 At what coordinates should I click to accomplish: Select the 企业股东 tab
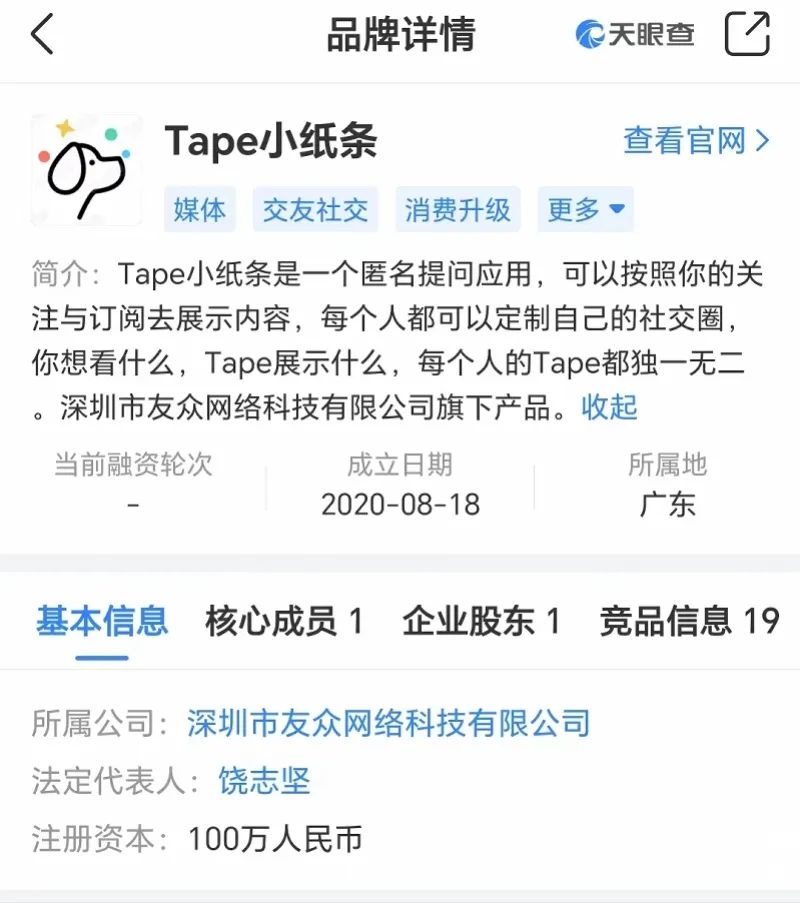point(482,621)
